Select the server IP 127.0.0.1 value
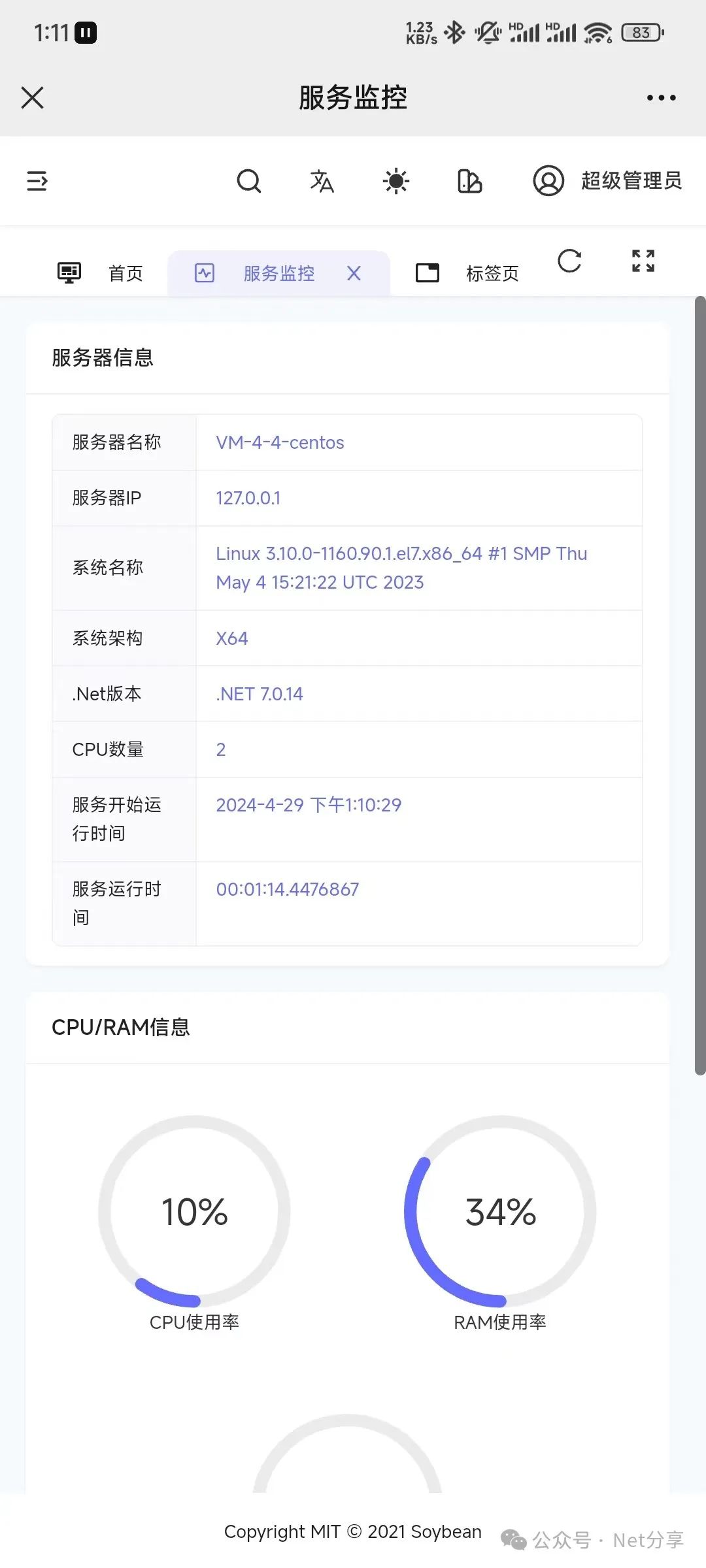The width and height of the screenshot is (706, 1568). [248, 498]
